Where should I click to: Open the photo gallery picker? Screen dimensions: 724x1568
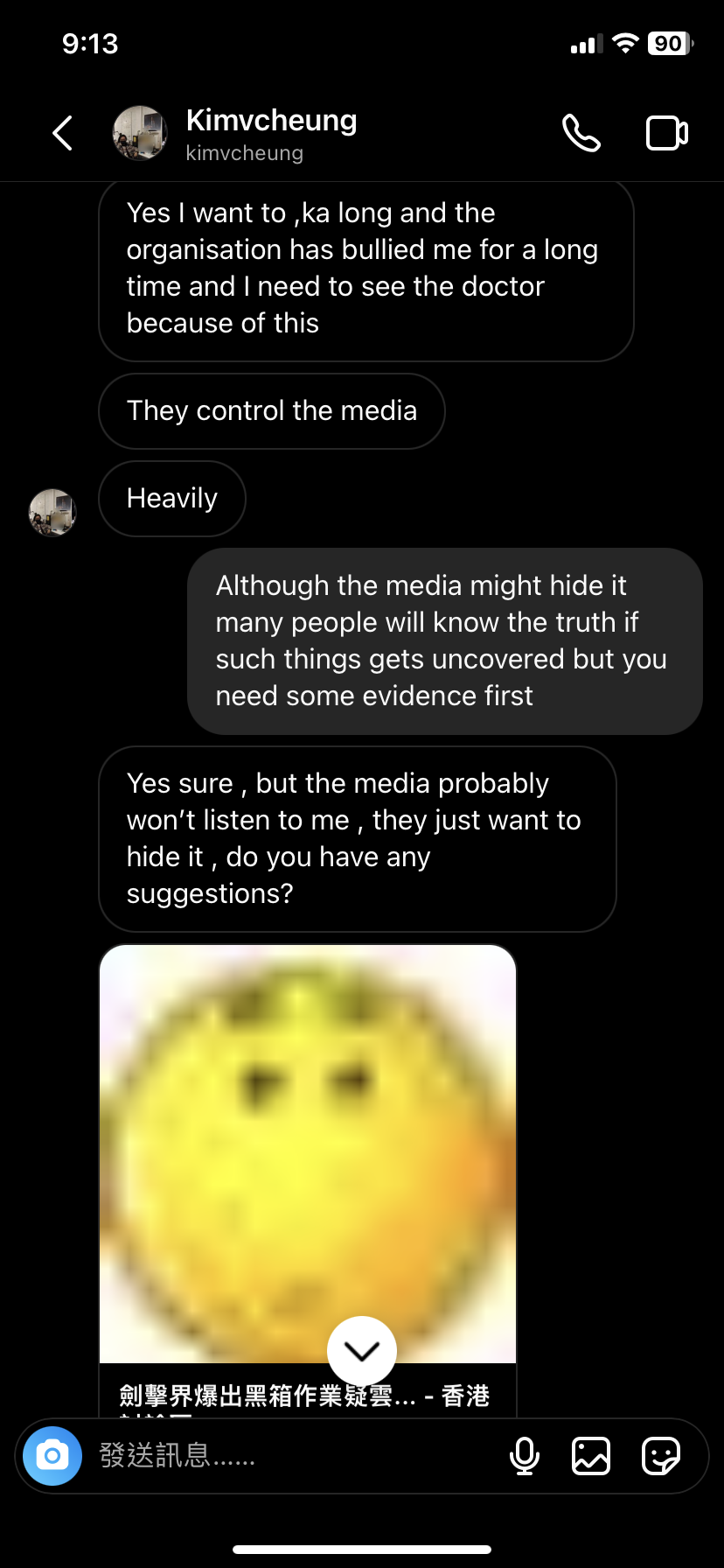pyautogui.click(x=591, y=1456)
